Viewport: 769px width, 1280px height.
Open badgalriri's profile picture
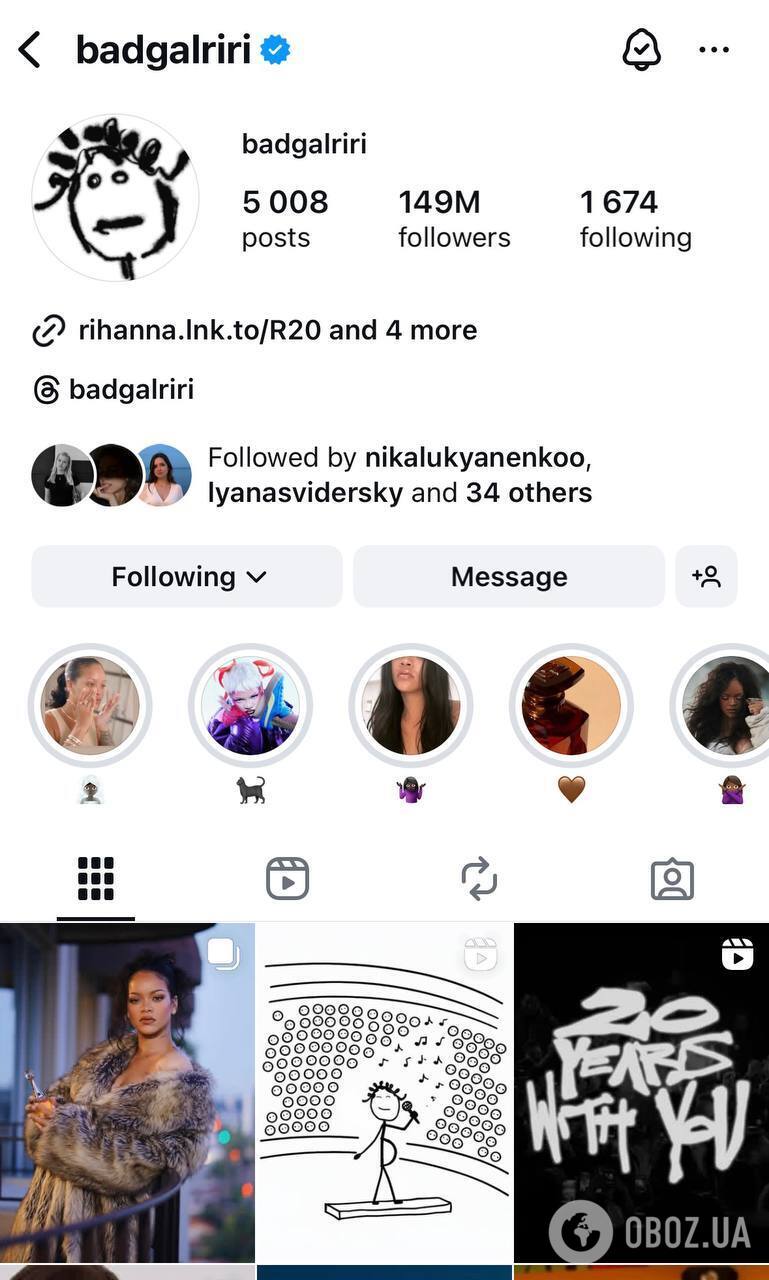pos(115,197)
